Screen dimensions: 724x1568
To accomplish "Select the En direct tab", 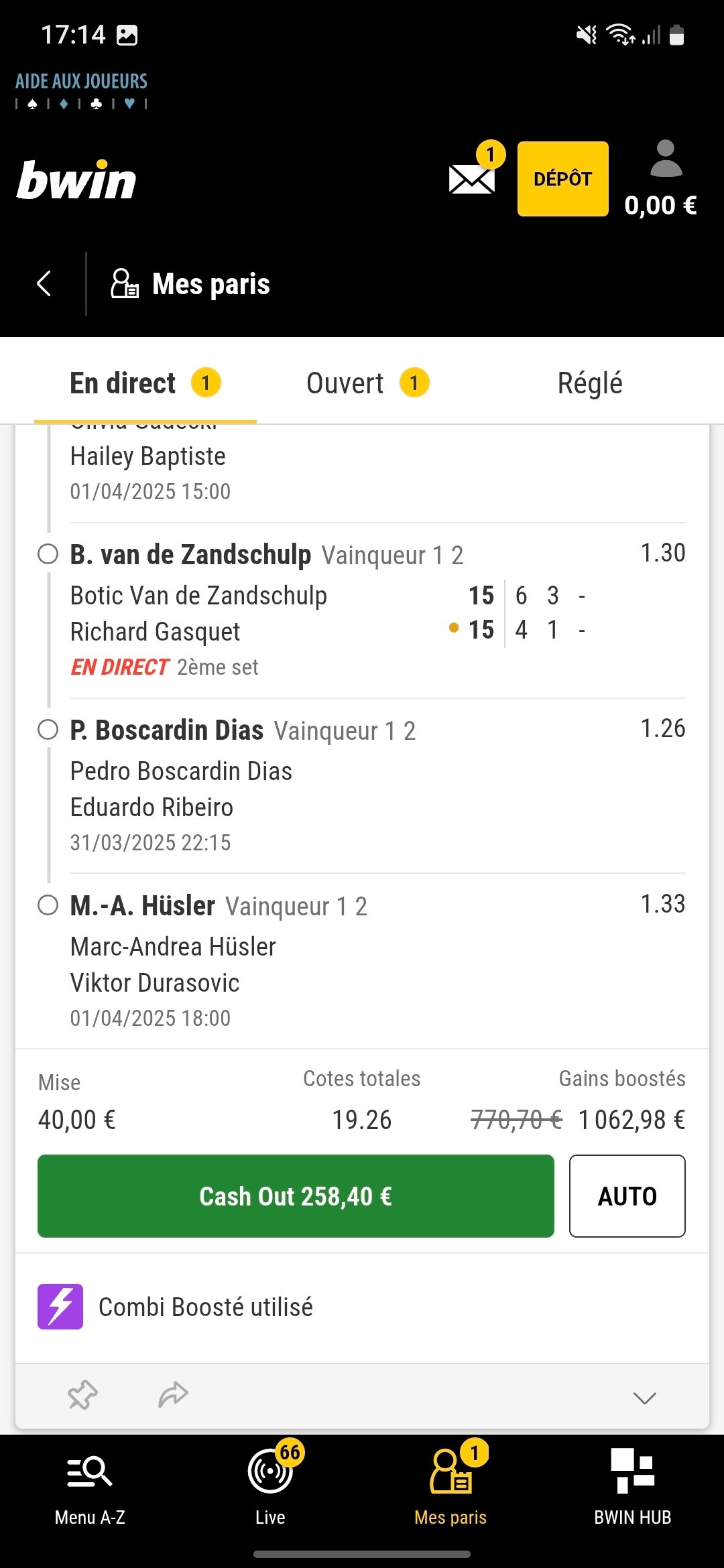I will [145, 383].
